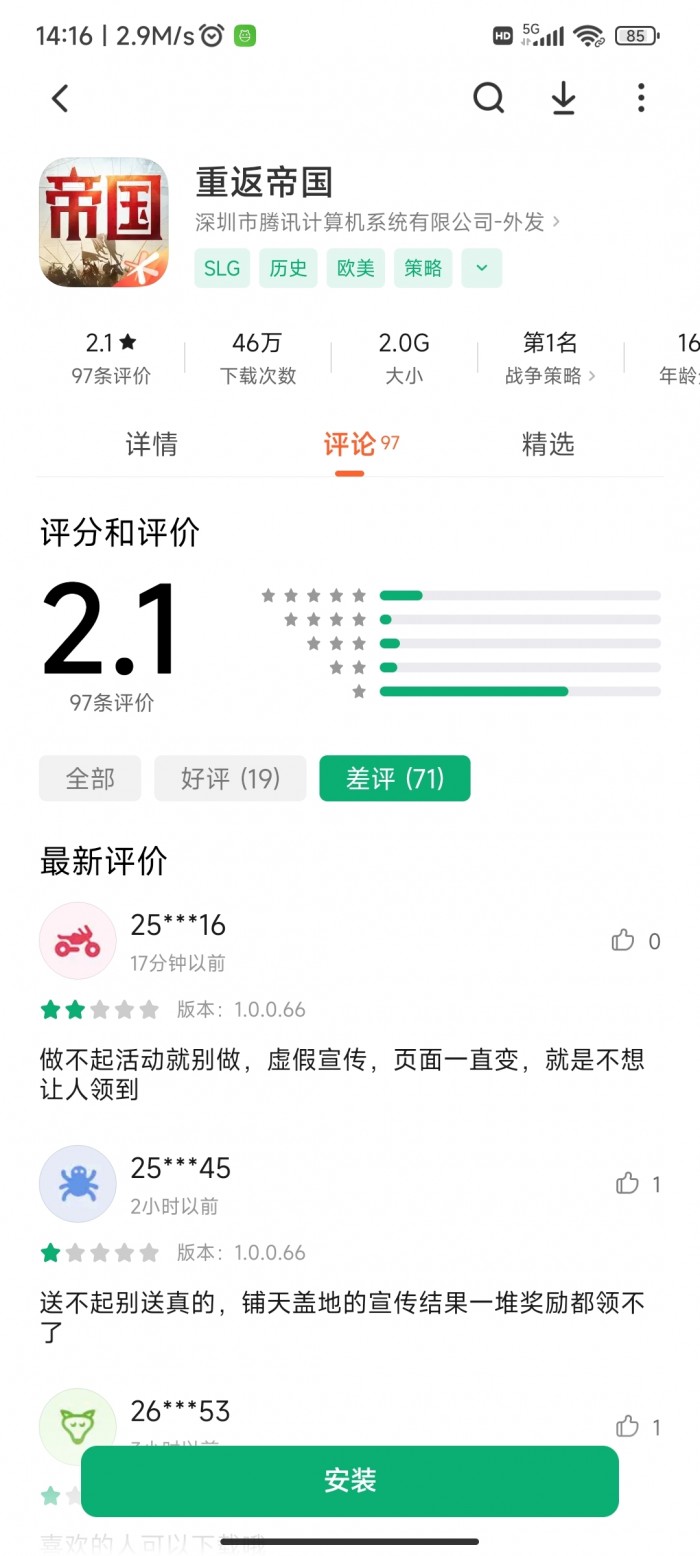Filter reviews by 差评 (71)
700x1556 pixels.
(395, 778)
